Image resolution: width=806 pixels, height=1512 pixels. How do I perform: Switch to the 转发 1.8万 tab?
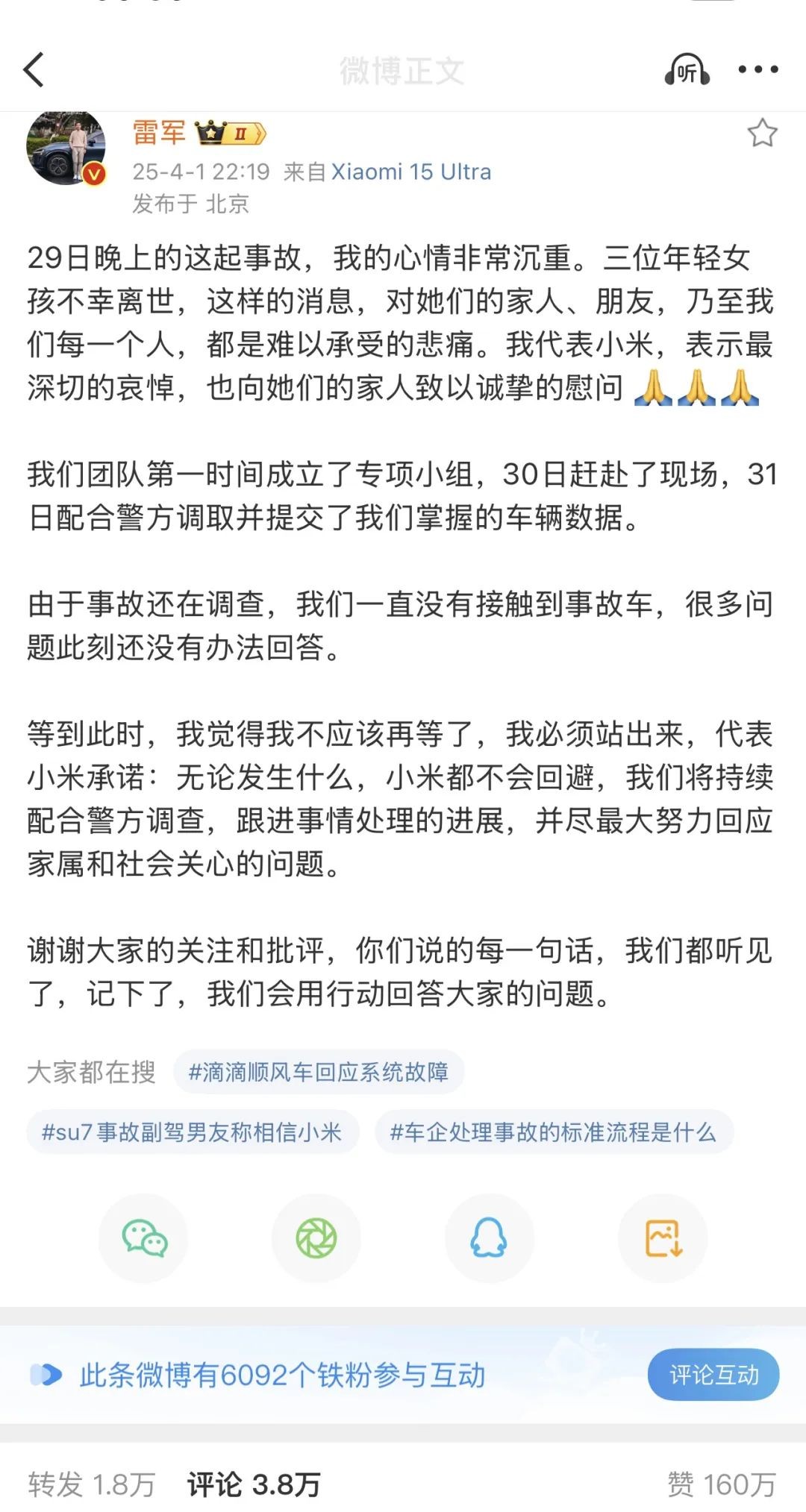point(91,1484)
